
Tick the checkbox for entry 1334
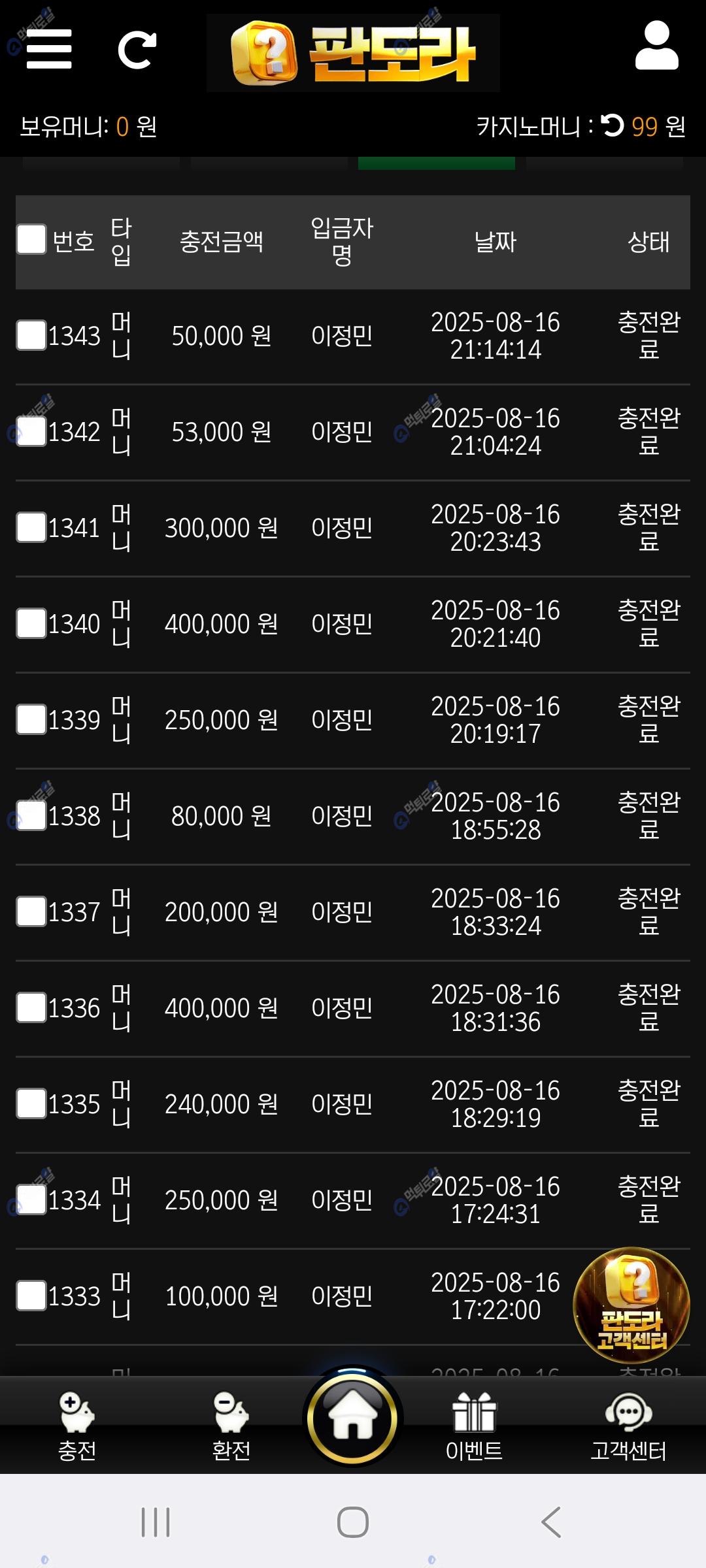click(31, 1200)
